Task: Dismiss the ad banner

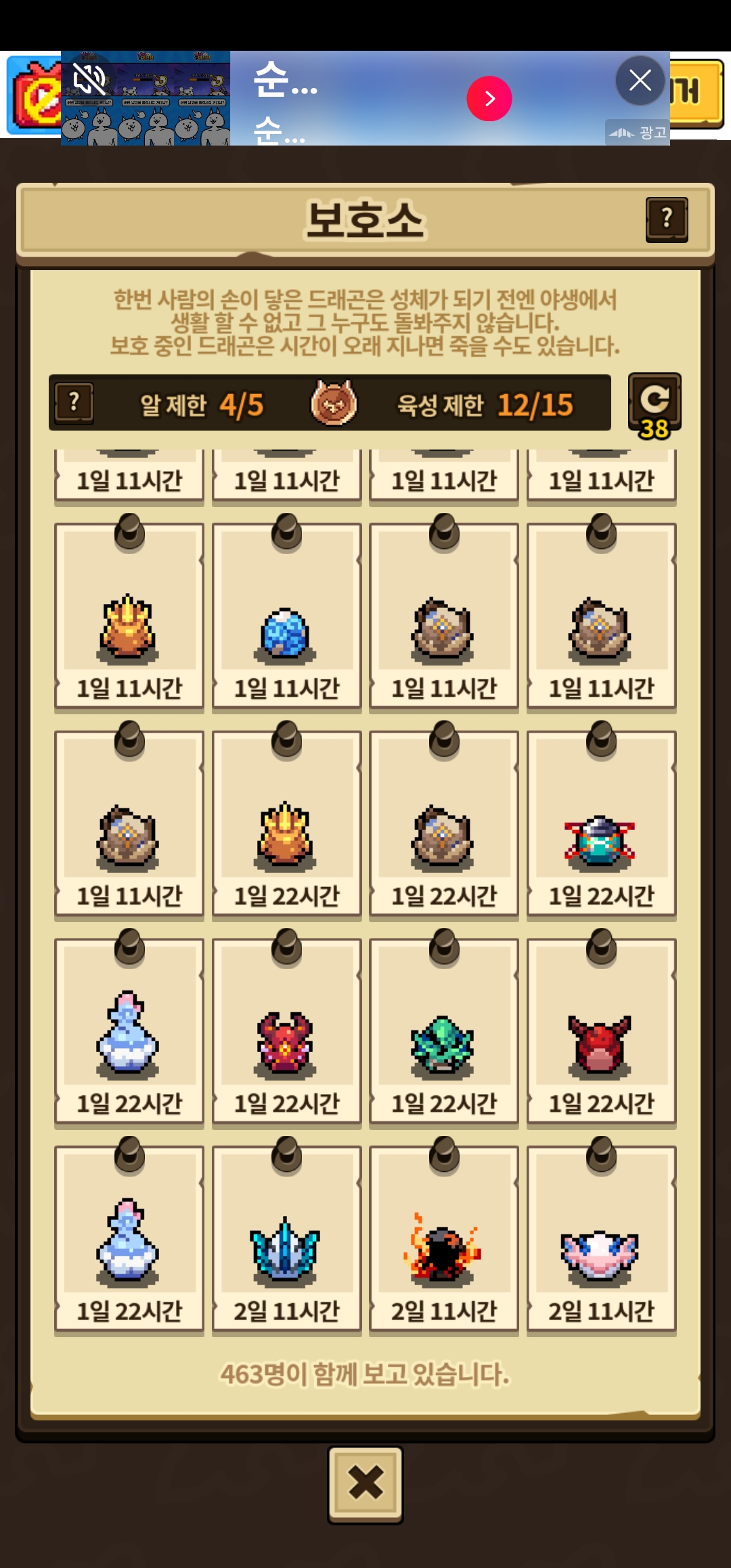Action: click(x=640, y=81)
